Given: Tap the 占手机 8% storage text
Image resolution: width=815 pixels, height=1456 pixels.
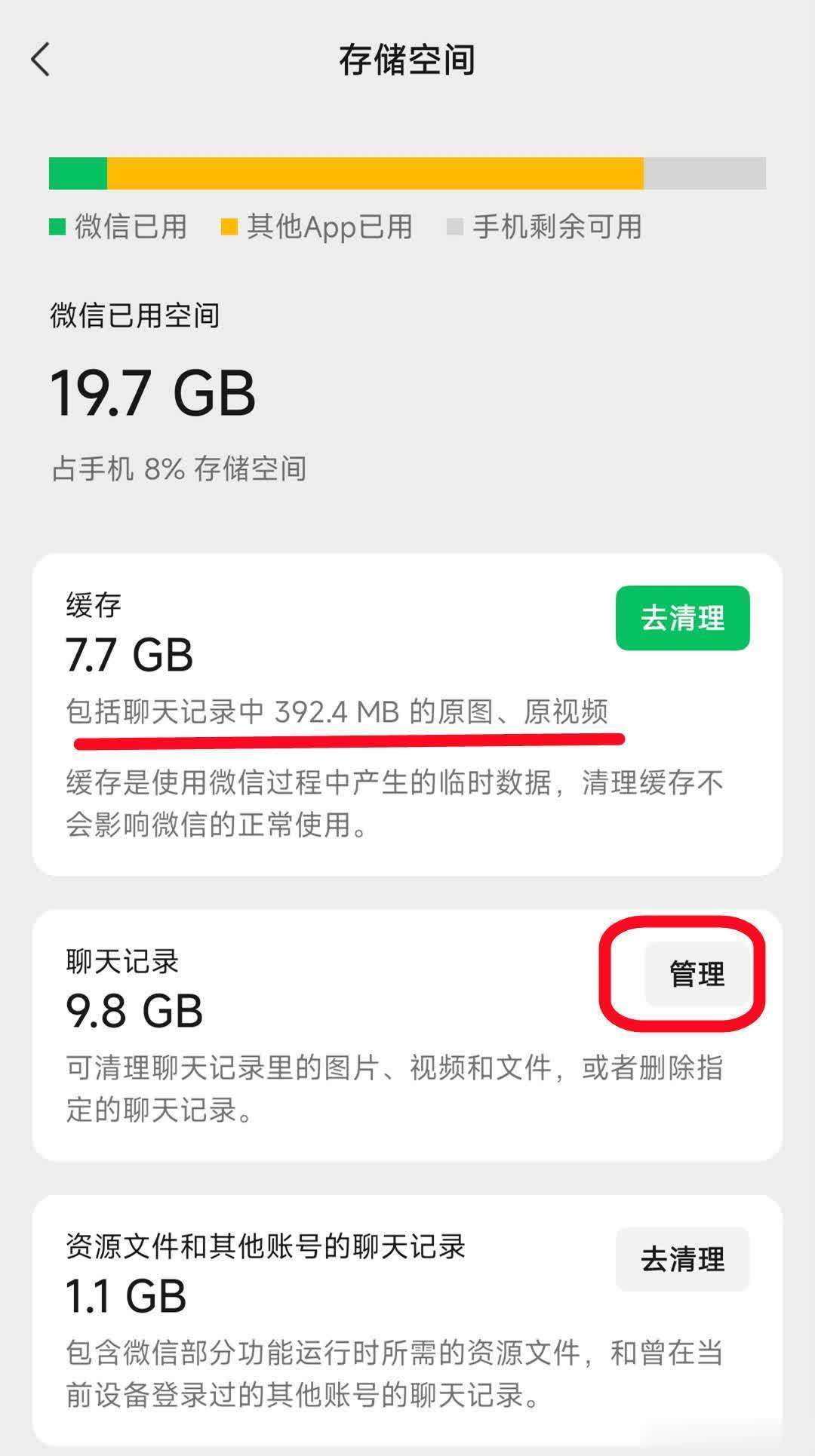Looking at the screenshot, I should [179, 468].
